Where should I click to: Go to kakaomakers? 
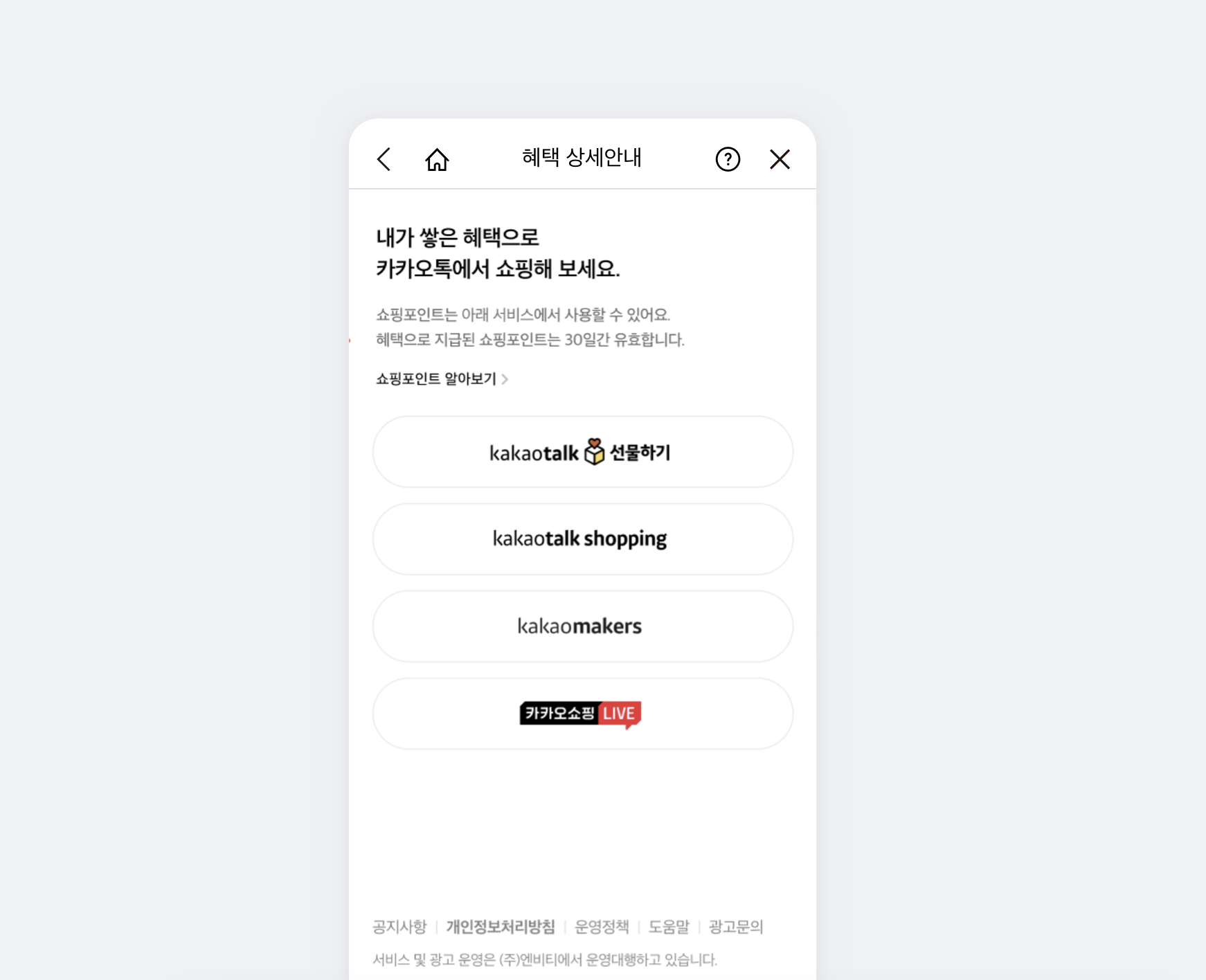click(x=582, y=626)
